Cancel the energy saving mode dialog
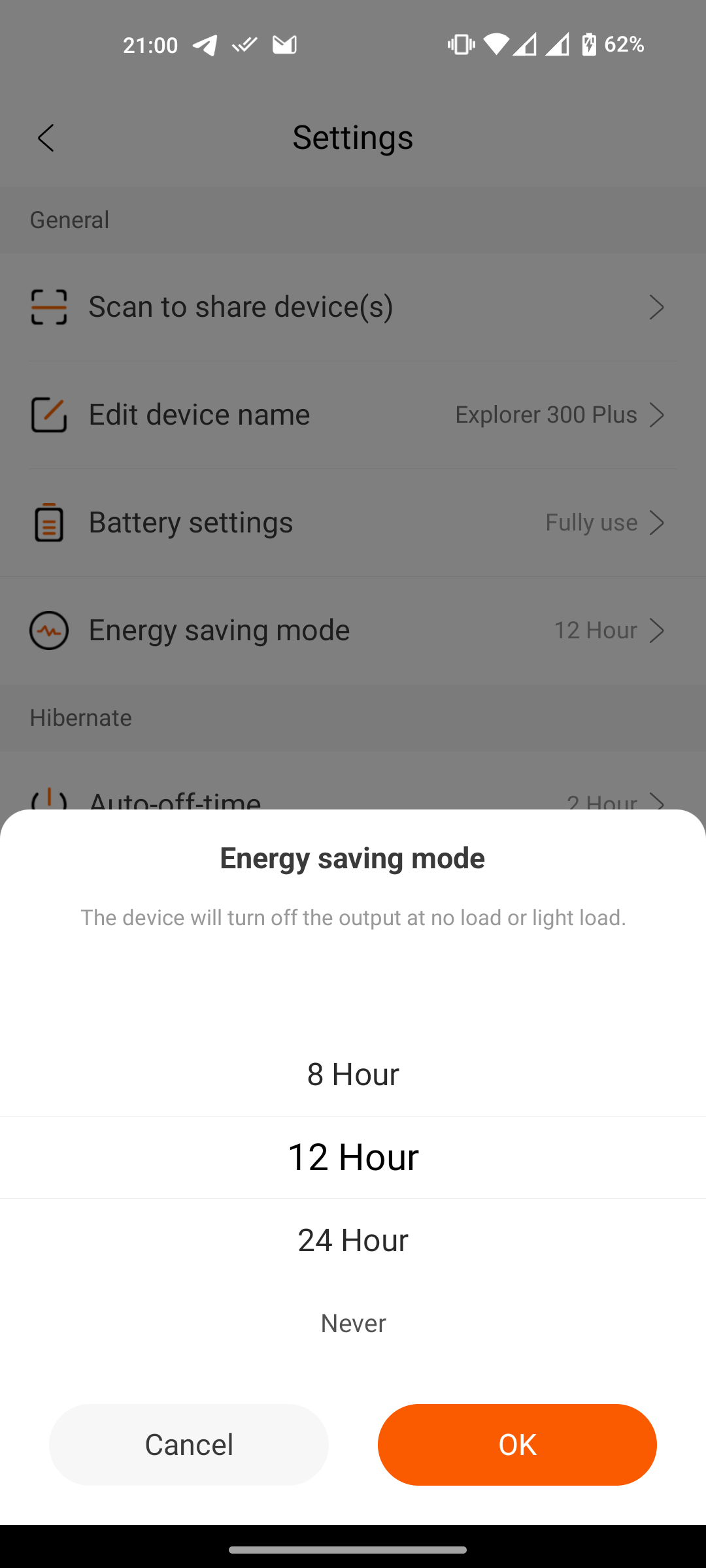This screenshot has width=706, height=1568. point(189,1445)
